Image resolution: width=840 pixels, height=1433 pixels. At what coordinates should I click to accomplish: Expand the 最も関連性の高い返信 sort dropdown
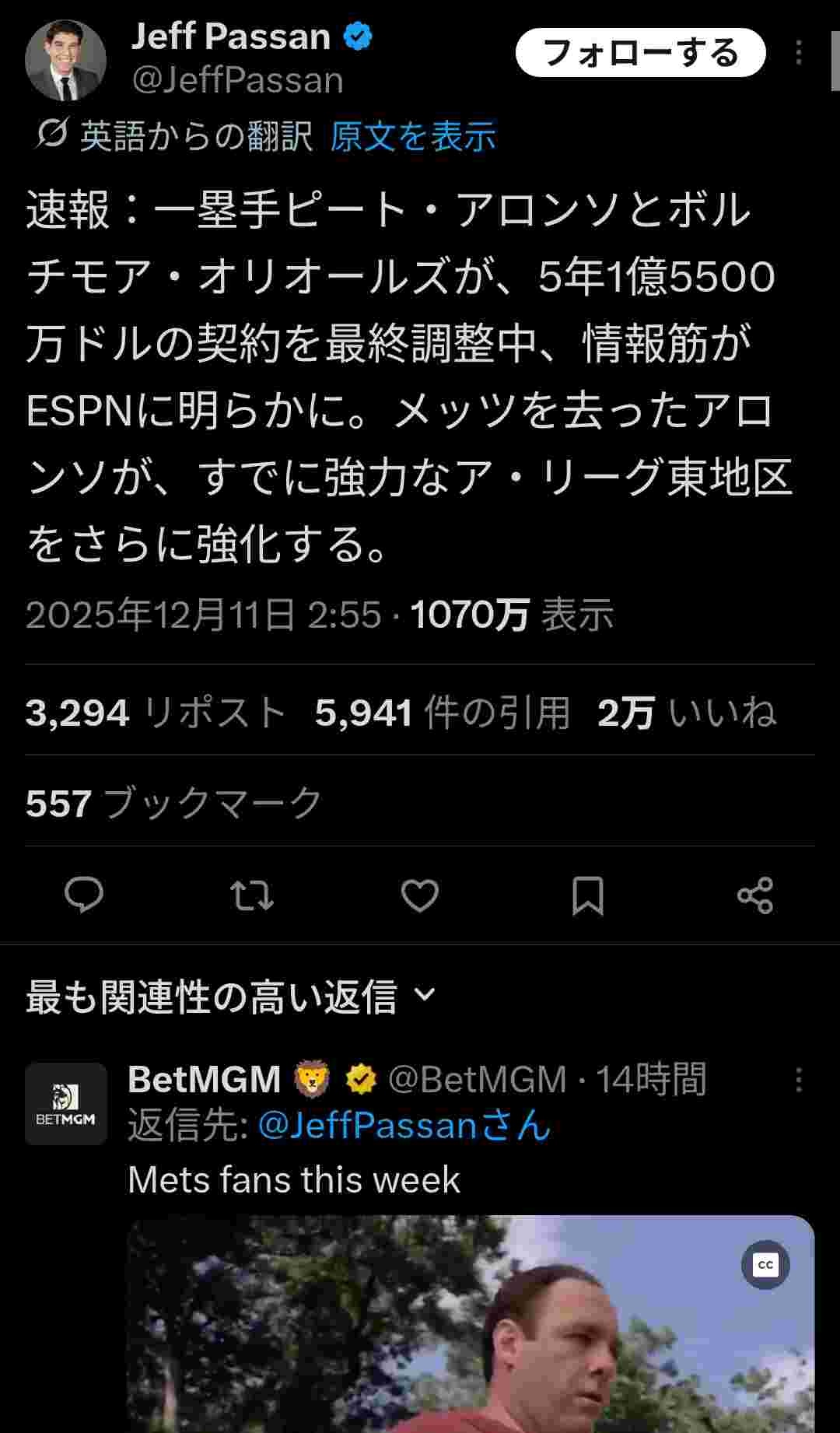click(231, 997)
